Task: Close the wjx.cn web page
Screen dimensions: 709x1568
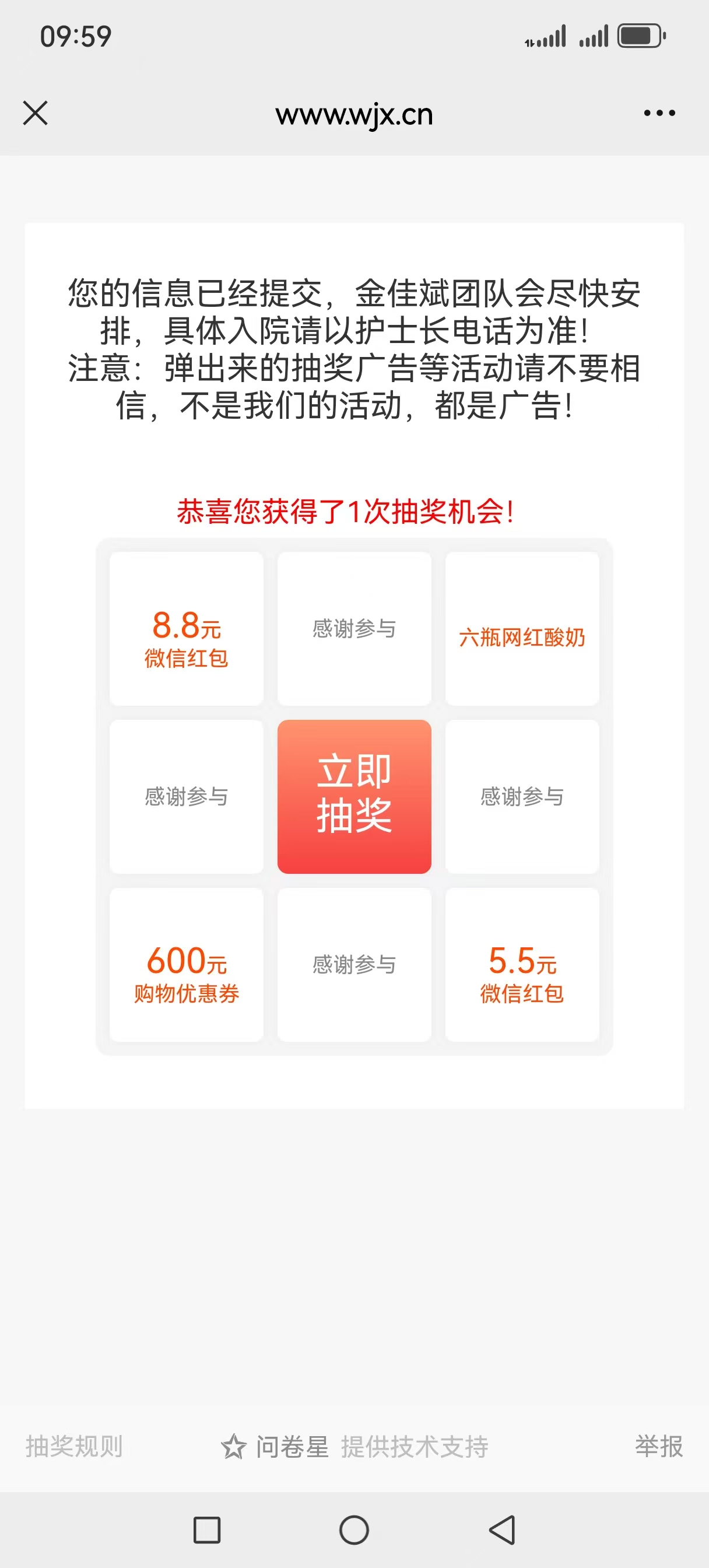Action: pos(36,113)
